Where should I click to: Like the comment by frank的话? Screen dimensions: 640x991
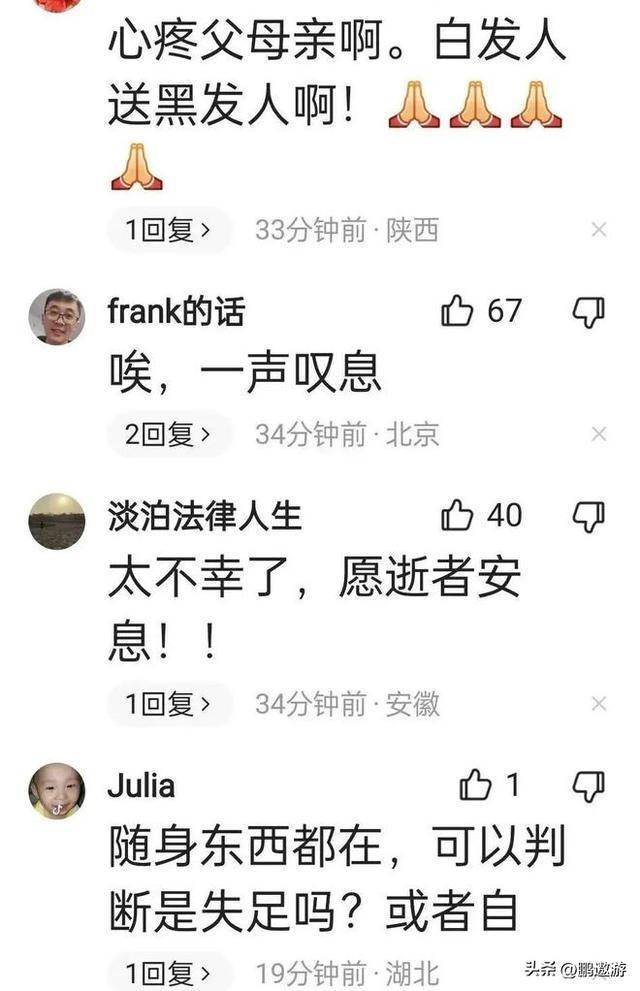pyautogui.click(x=458, y=311)
